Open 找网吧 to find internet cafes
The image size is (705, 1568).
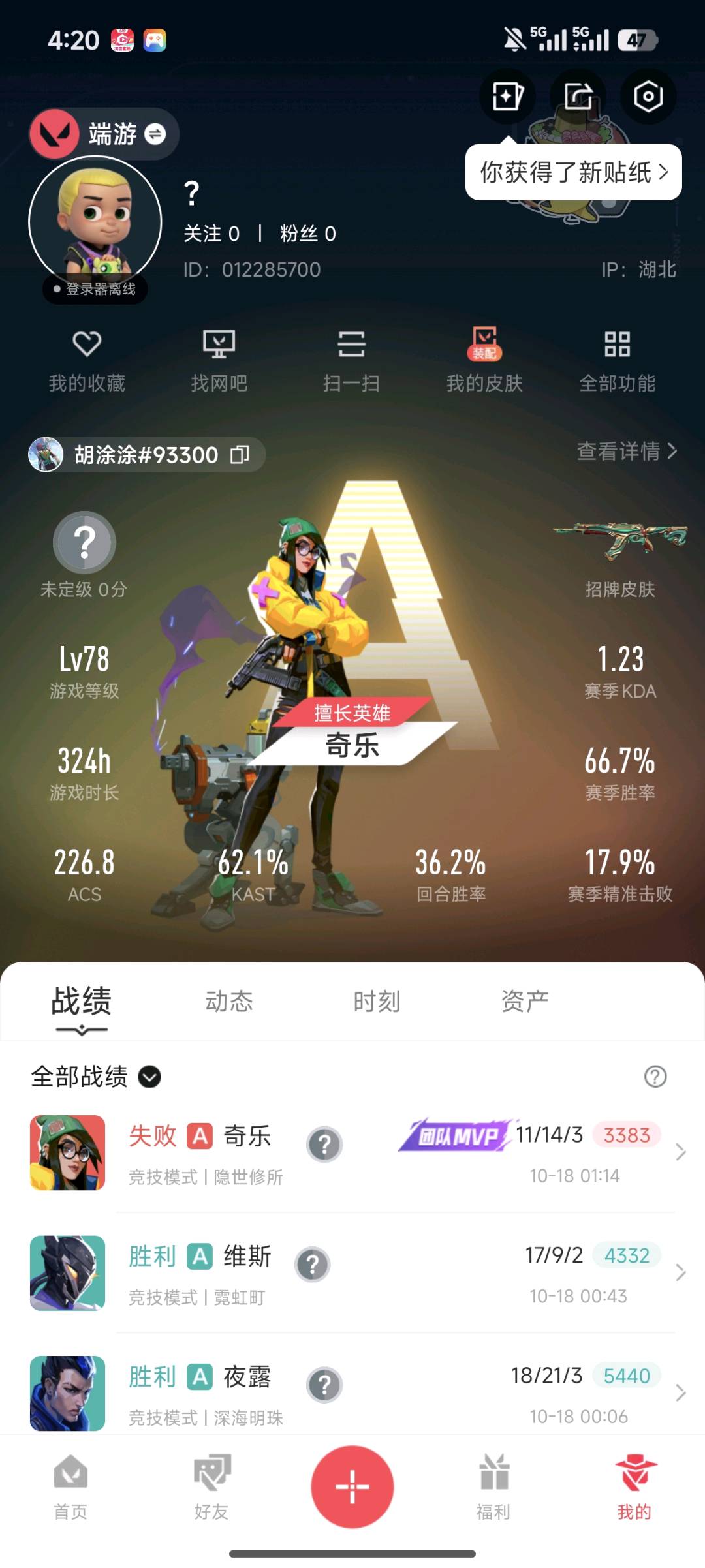(219, 360)
